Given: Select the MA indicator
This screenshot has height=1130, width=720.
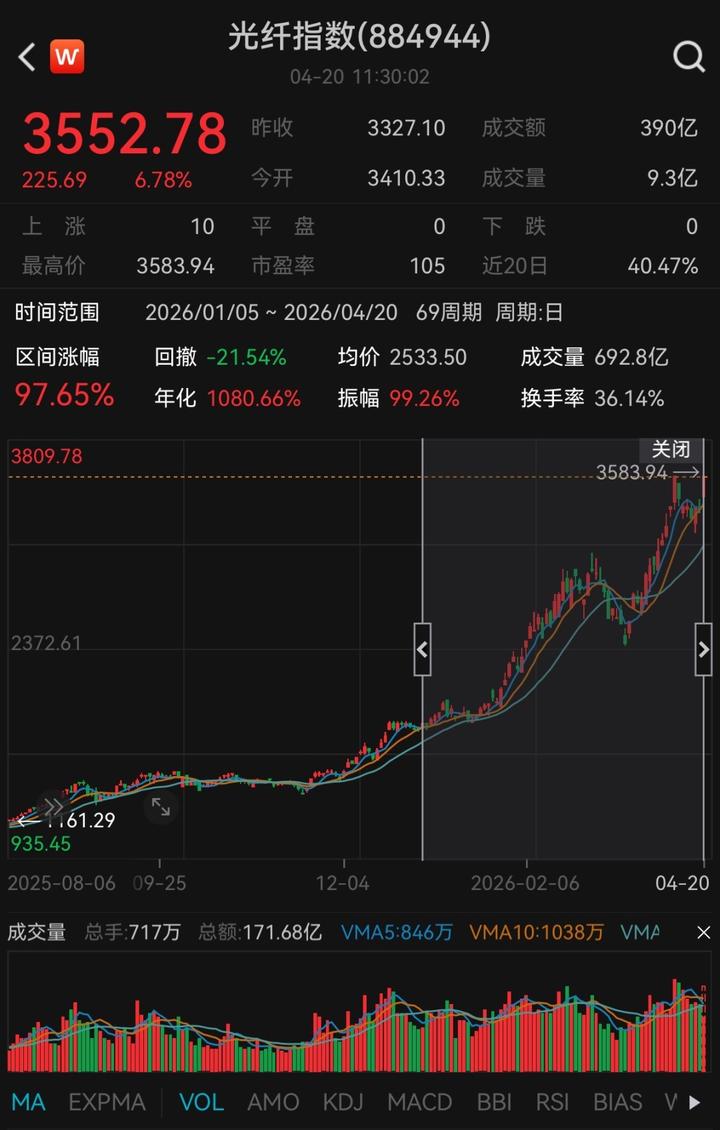Looking at the screenshot, I should click(x=28, y=1102).
